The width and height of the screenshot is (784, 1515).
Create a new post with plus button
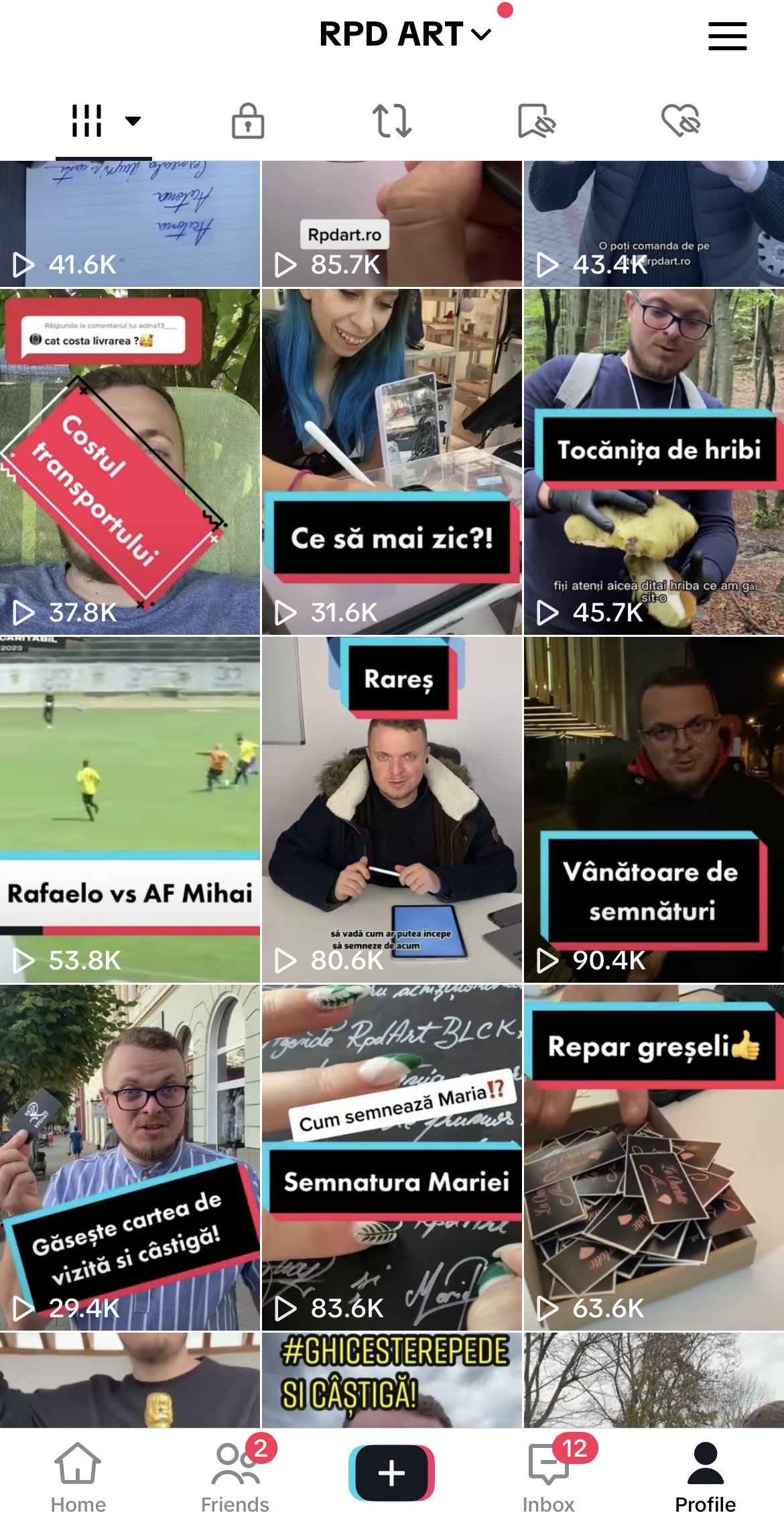tap(392, 1473)
